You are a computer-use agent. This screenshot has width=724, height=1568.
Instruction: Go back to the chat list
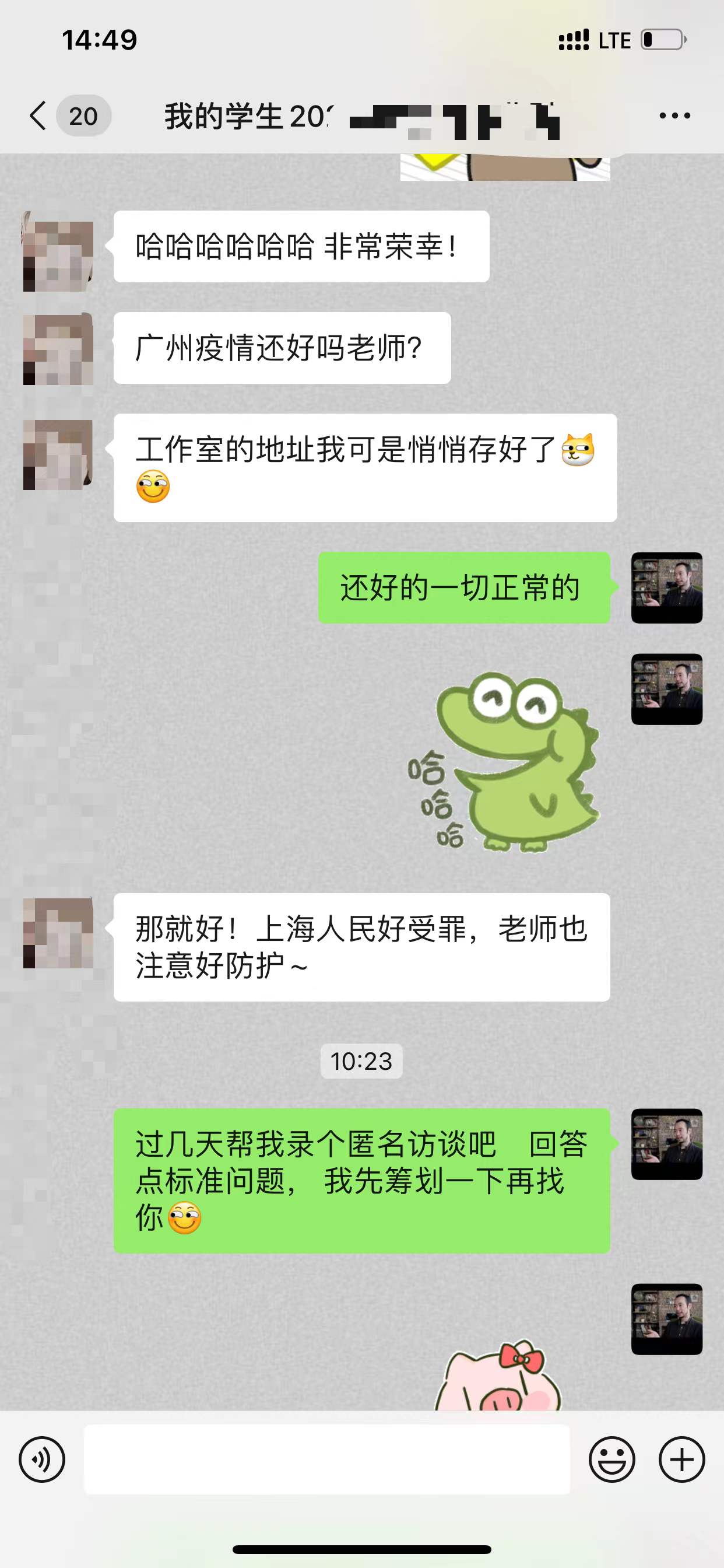39,116
